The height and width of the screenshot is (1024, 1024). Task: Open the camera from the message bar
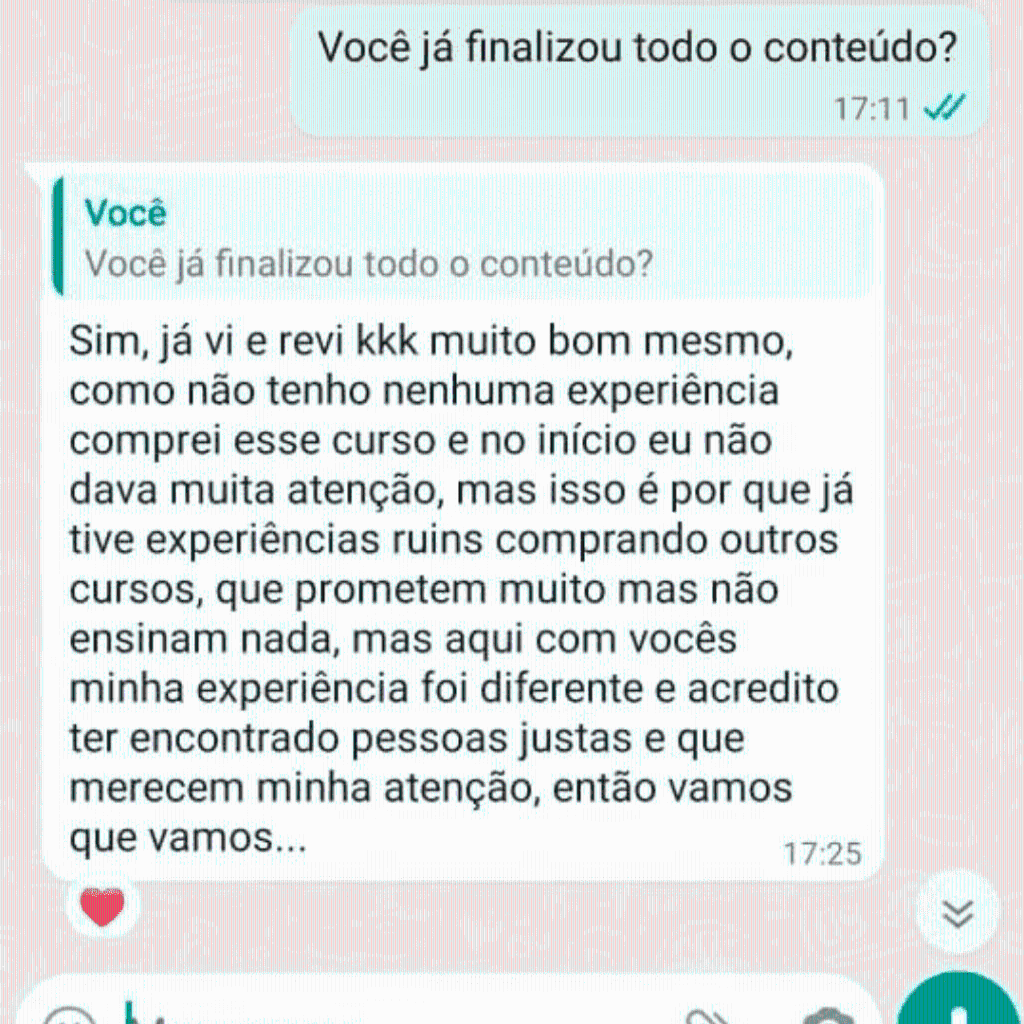829,1017
